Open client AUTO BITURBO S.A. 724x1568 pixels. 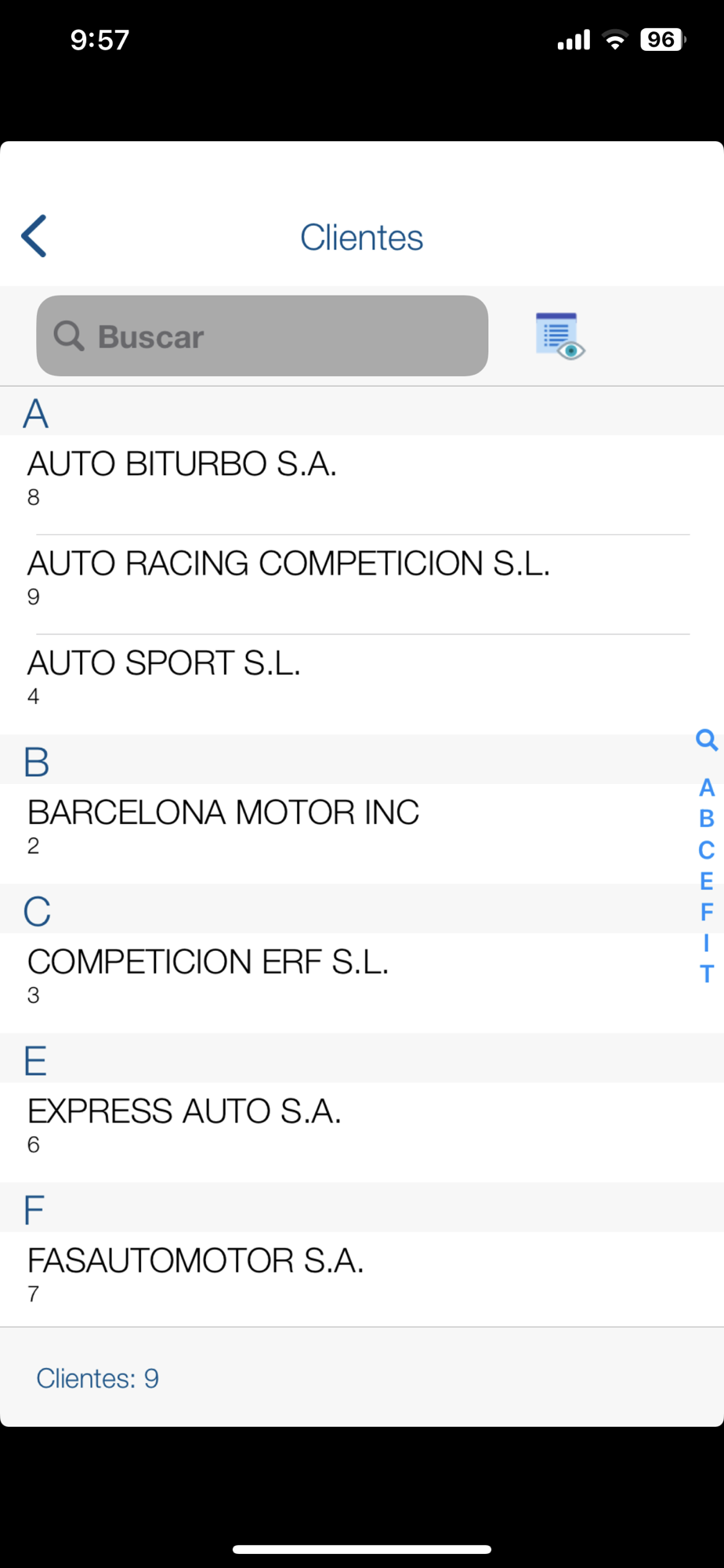(x=362, y=485)
